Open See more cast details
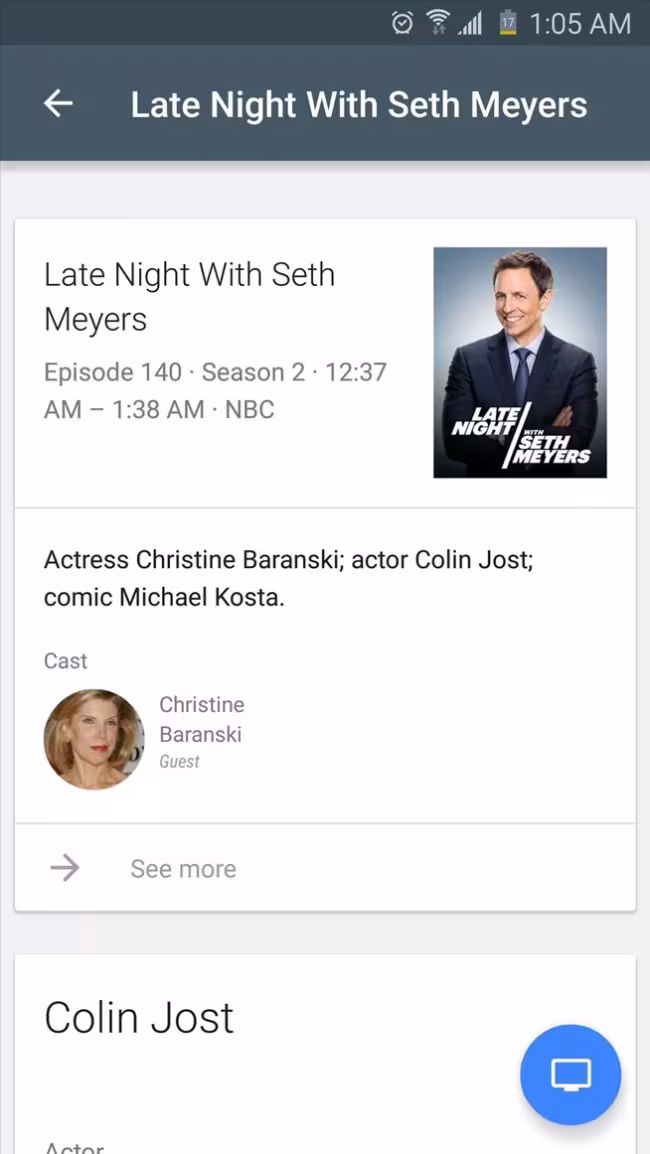 (x=183, y=868)
